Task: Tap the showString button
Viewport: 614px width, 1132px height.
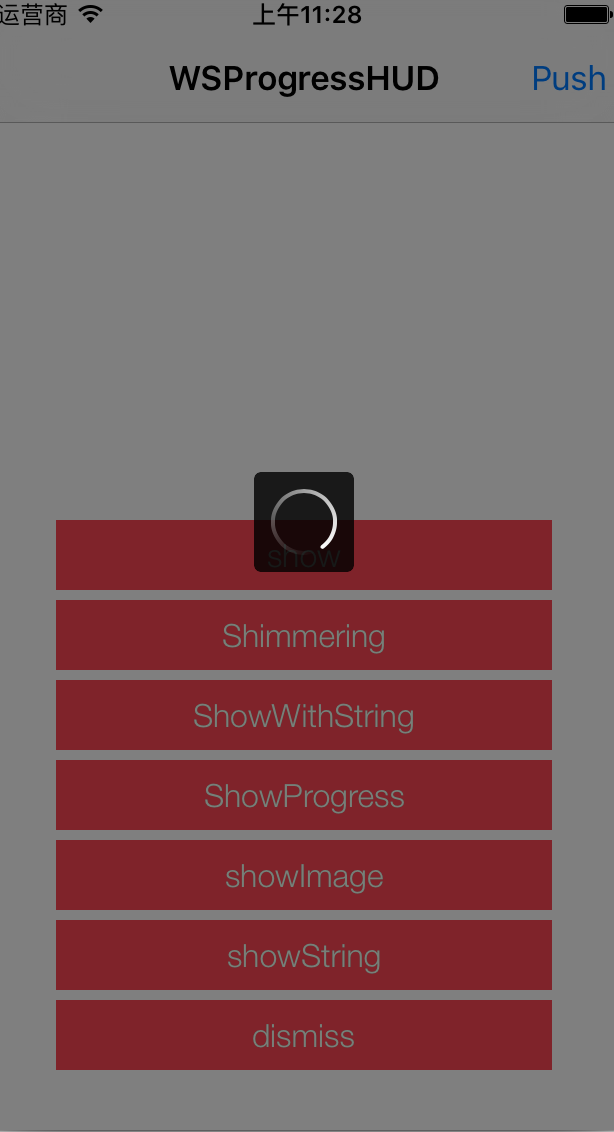Action: coord(303,955)
